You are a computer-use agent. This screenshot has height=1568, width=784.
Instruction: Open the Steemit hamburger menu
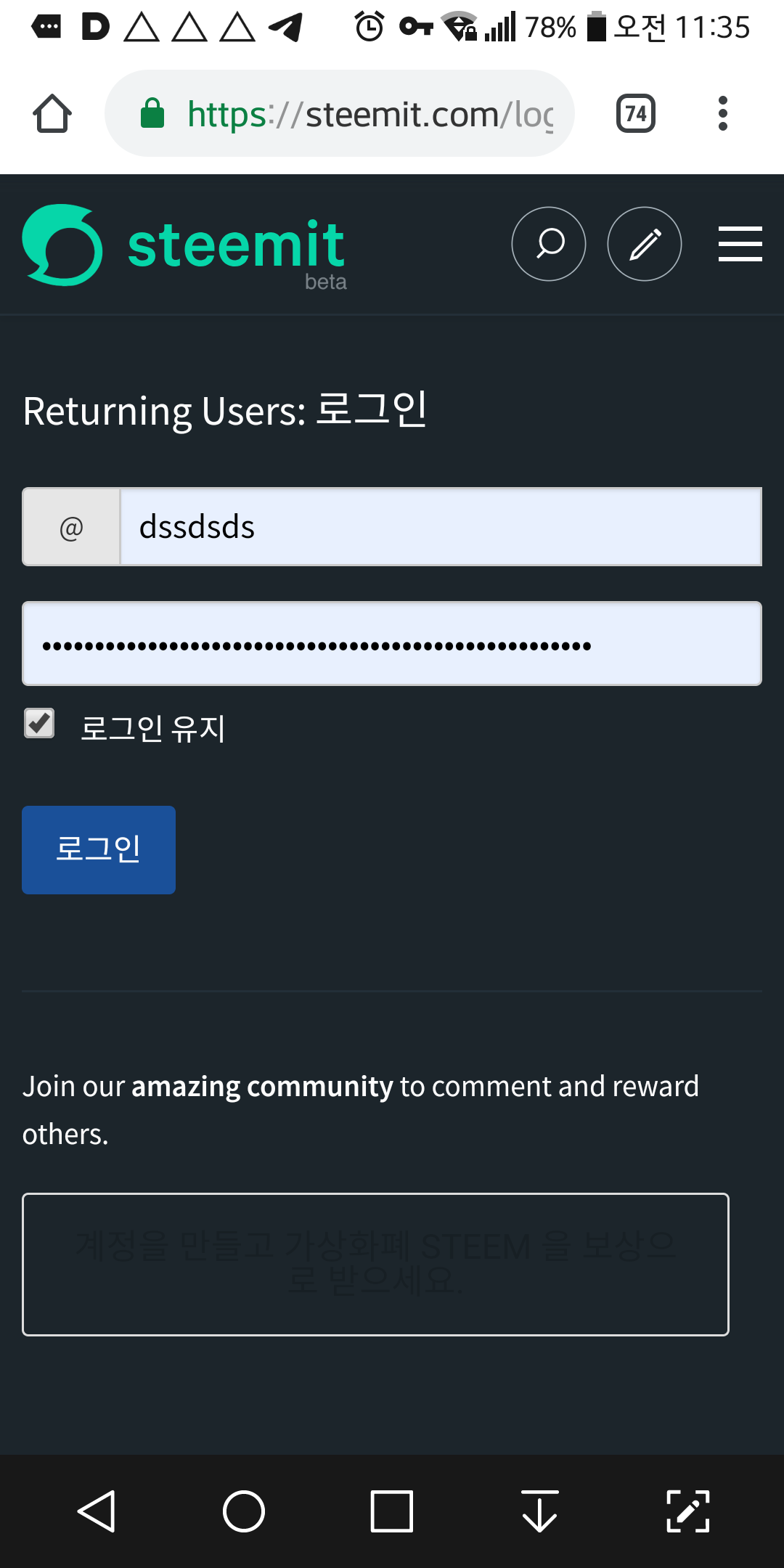740,244
